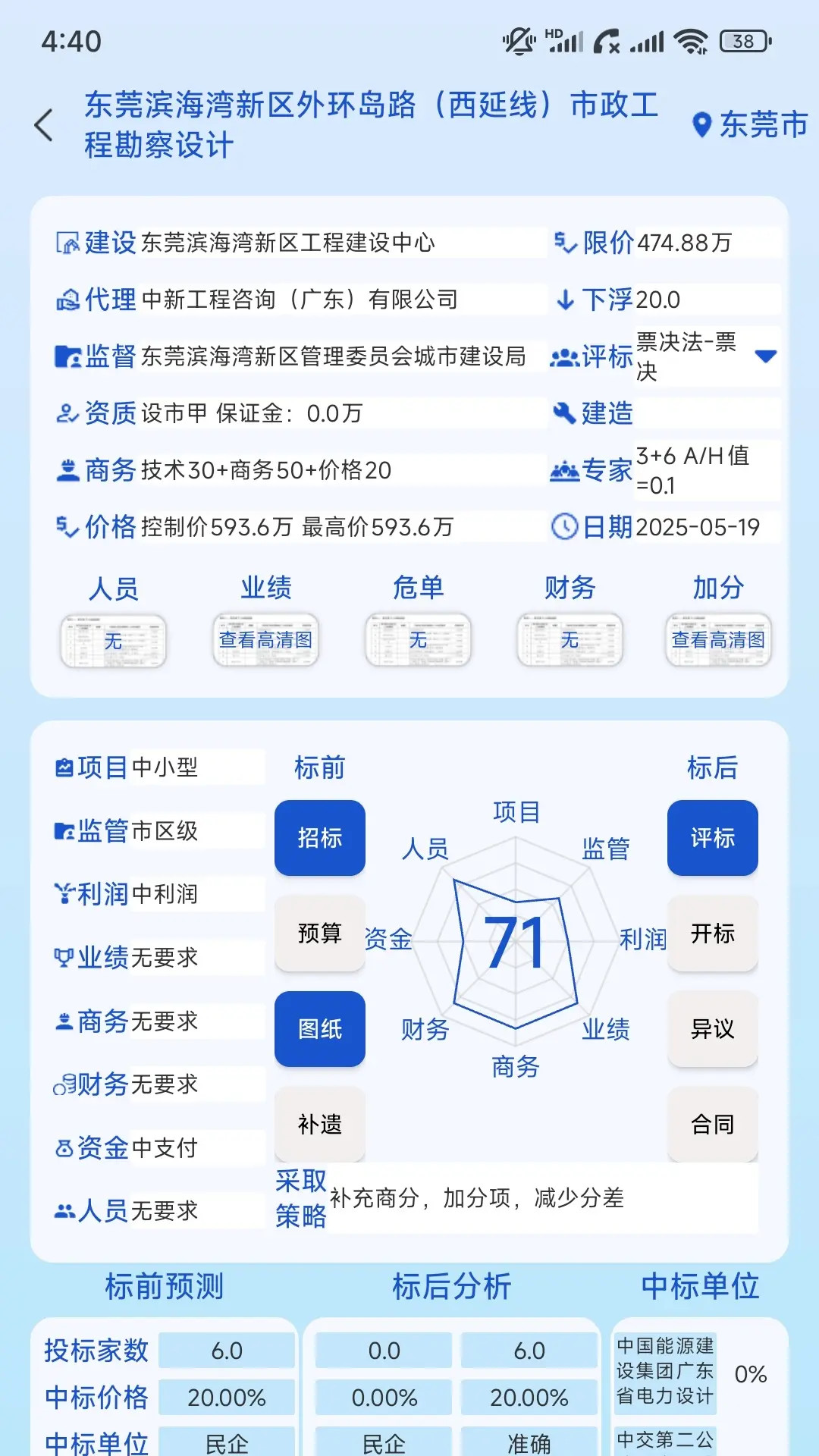Click the 专家 experts icon

(x=565, y=470)
